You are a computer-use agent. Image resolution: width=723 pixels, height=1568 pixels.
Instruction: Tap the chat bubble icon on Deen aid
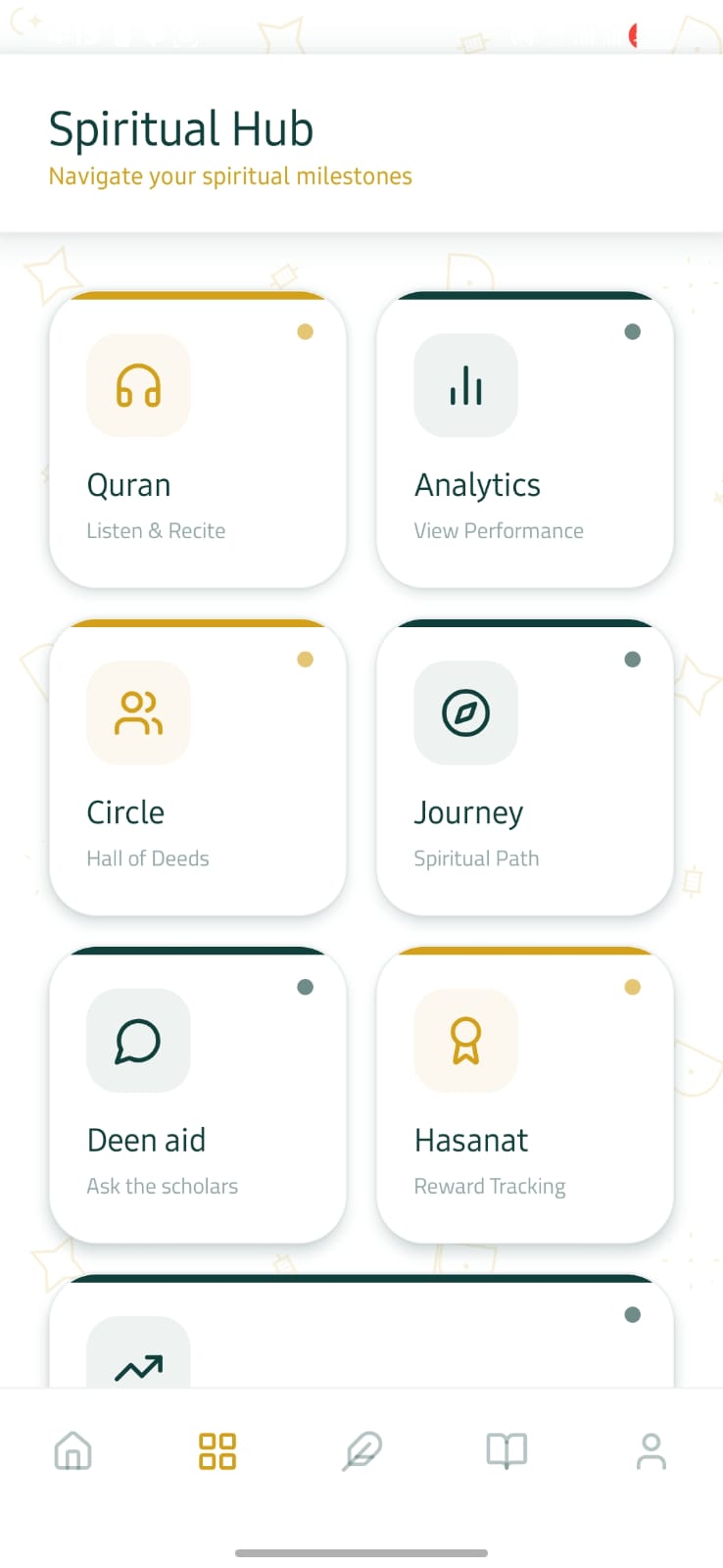coord(138,1041)
